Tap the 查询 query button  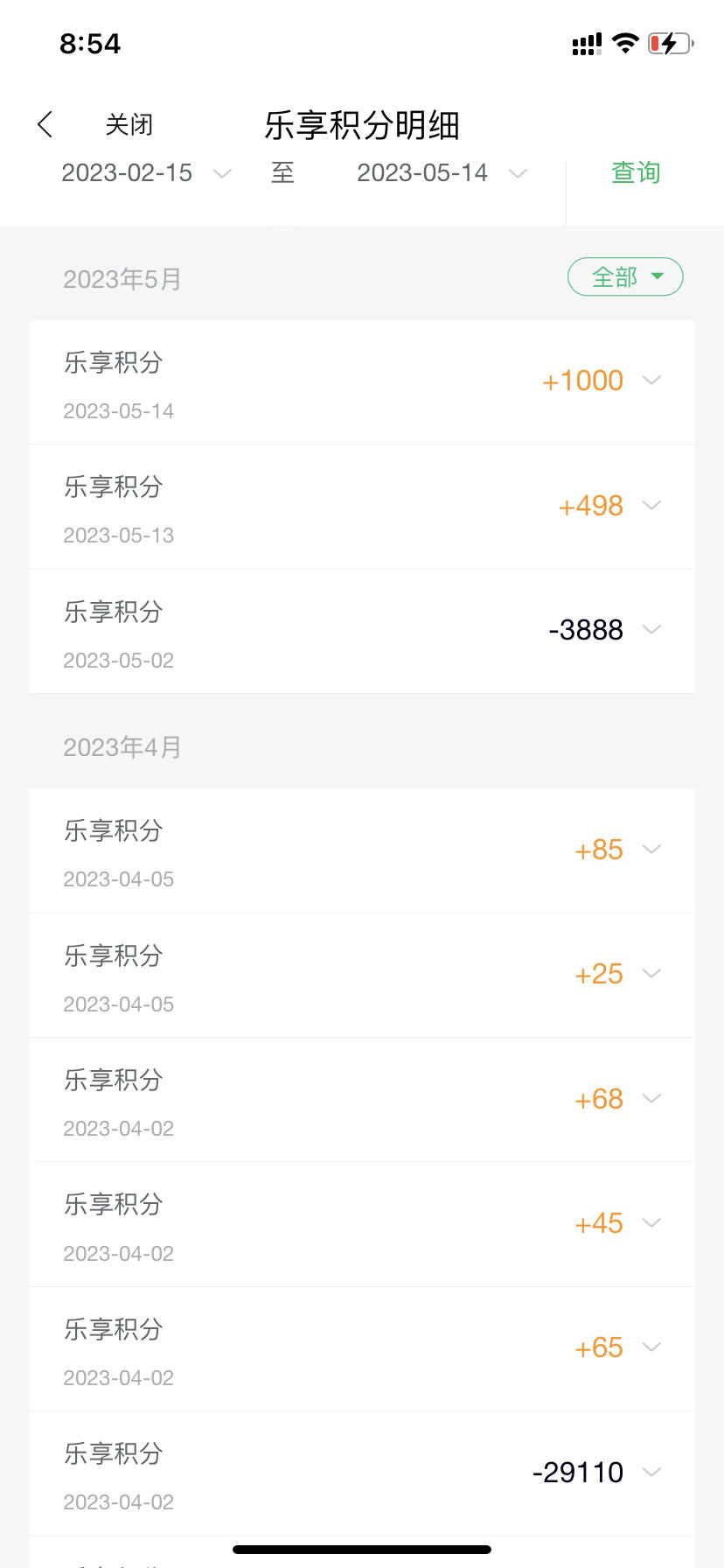click(x=636, y=172)
